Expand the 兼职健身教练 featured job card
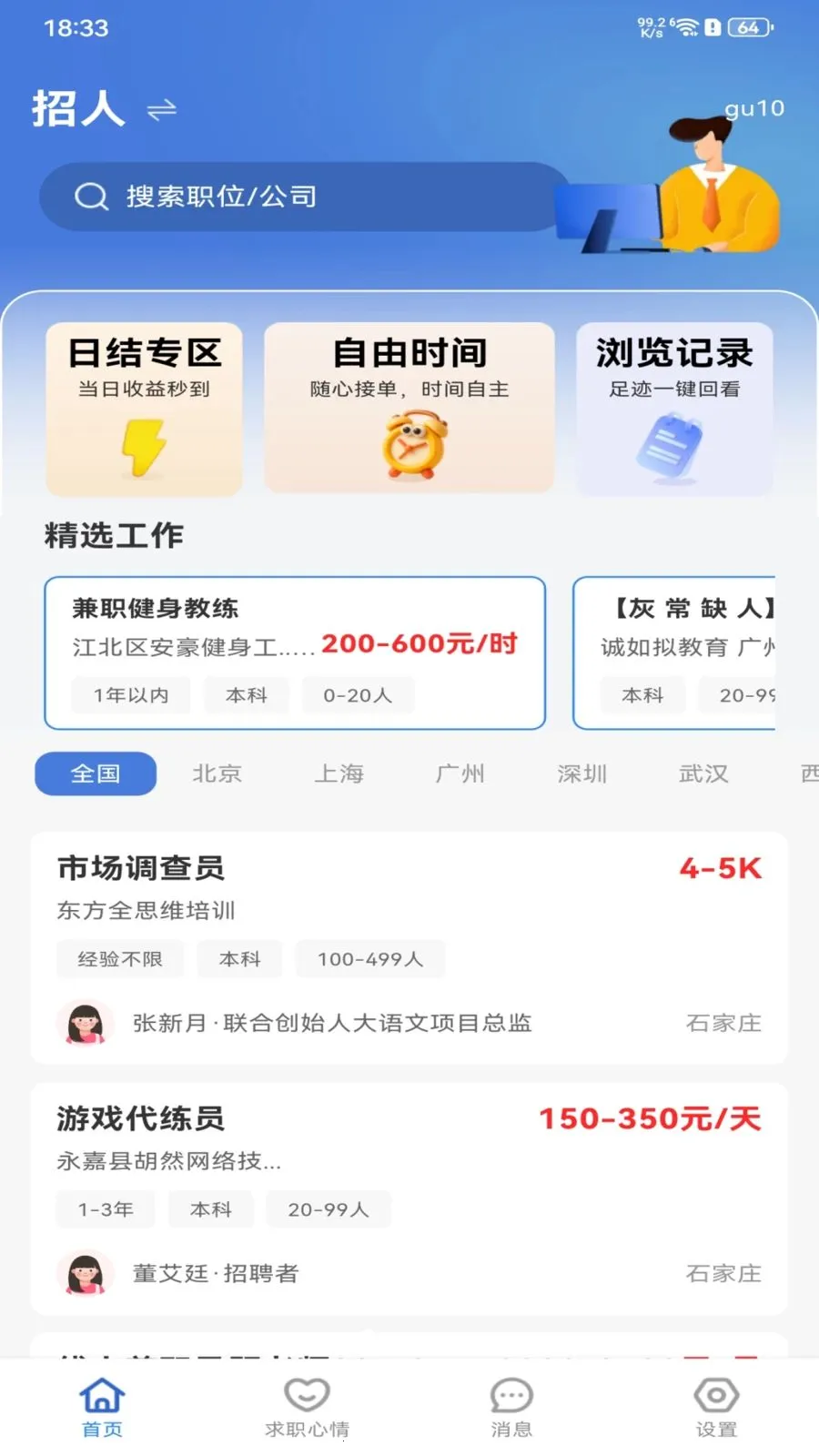 293,652
